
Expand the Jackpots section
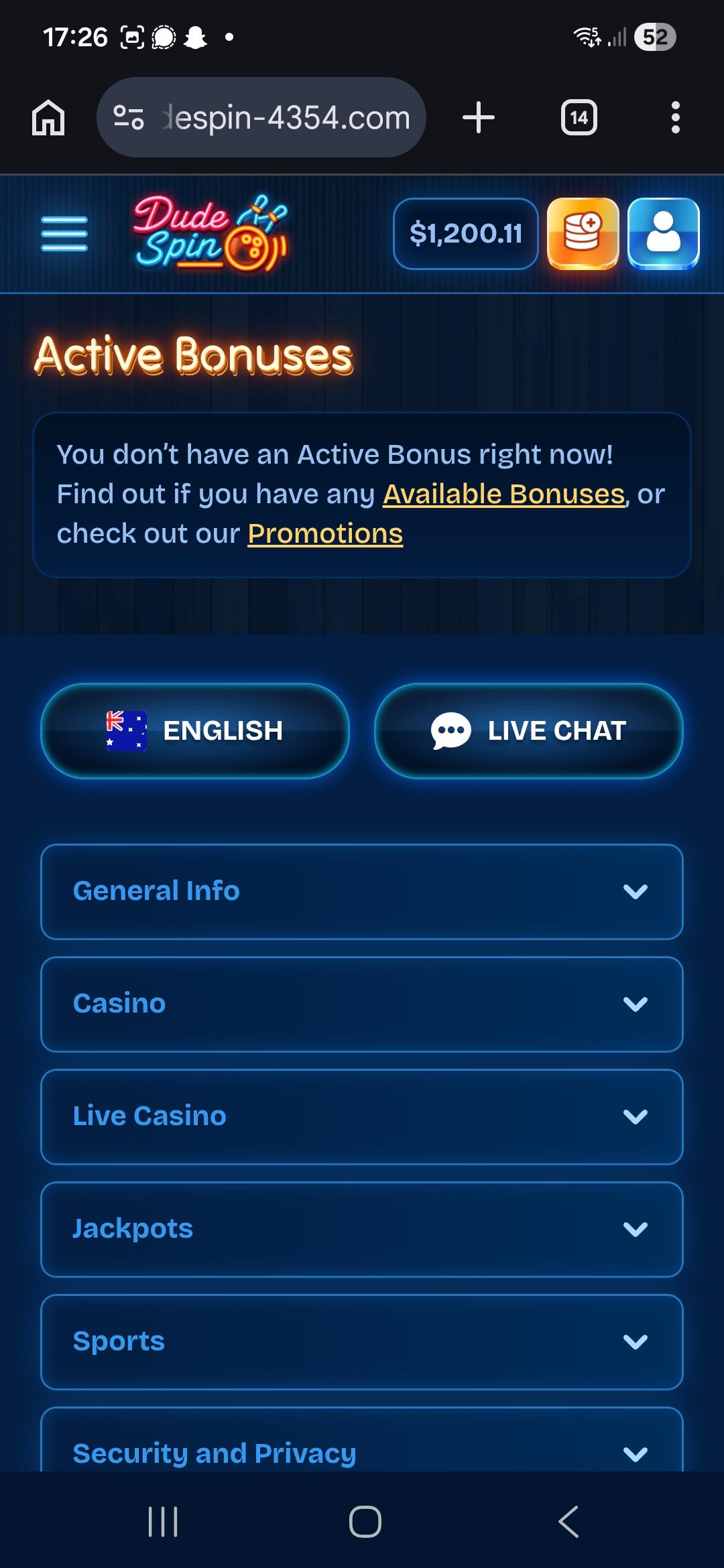(x=362, y=1229)
